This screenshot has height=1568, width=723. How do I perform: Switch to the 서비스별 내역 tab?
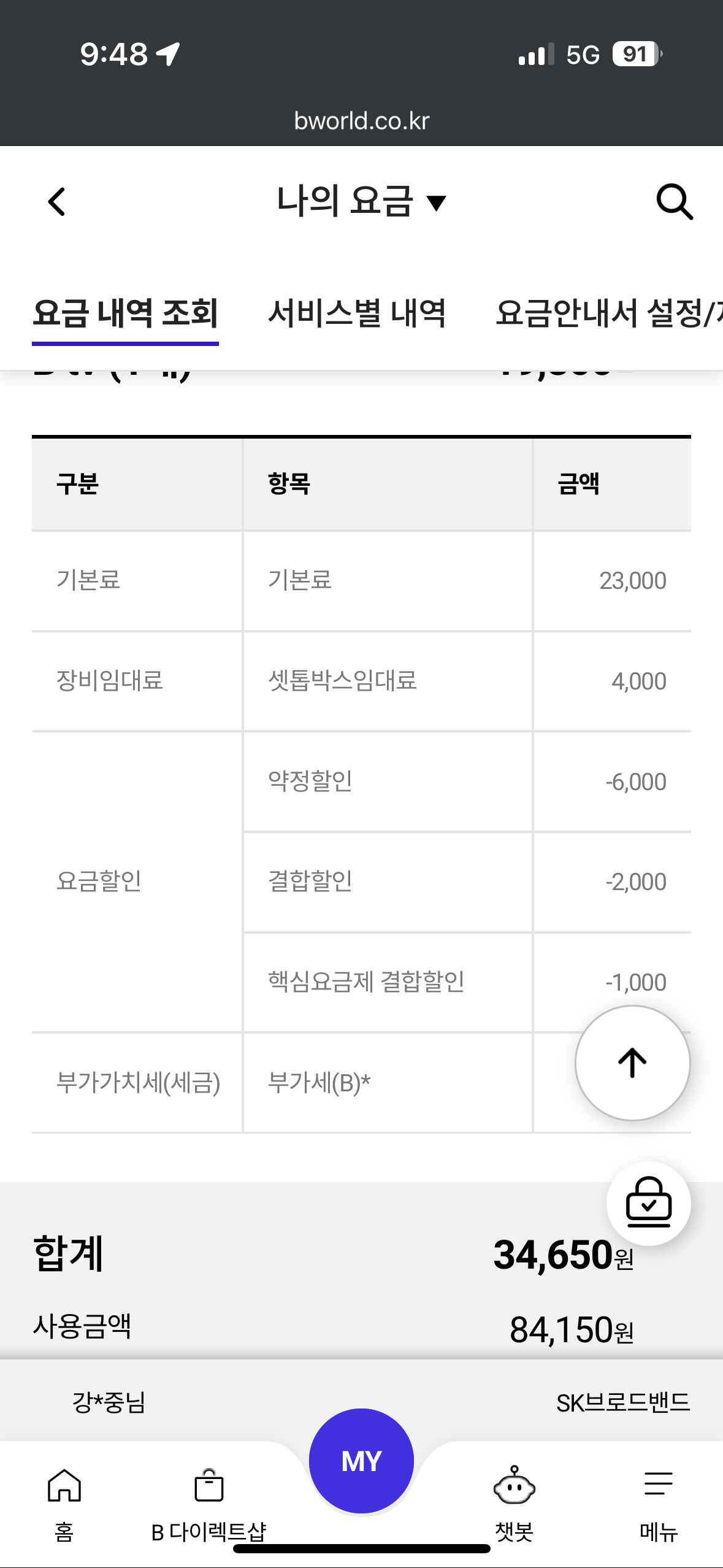356,313
